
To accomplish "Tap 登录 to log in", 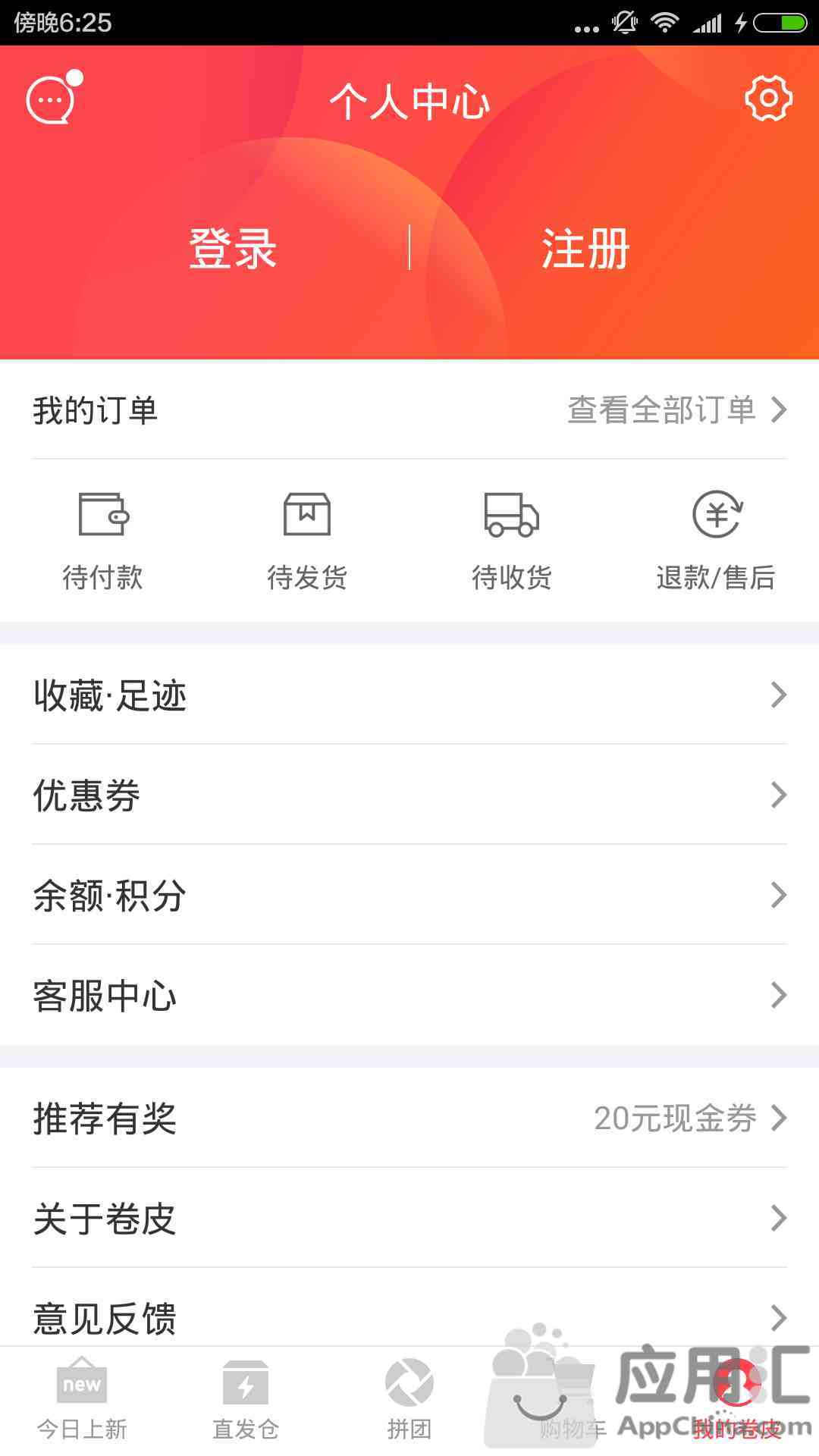I will pyautogui.click(x=233, y=248).
